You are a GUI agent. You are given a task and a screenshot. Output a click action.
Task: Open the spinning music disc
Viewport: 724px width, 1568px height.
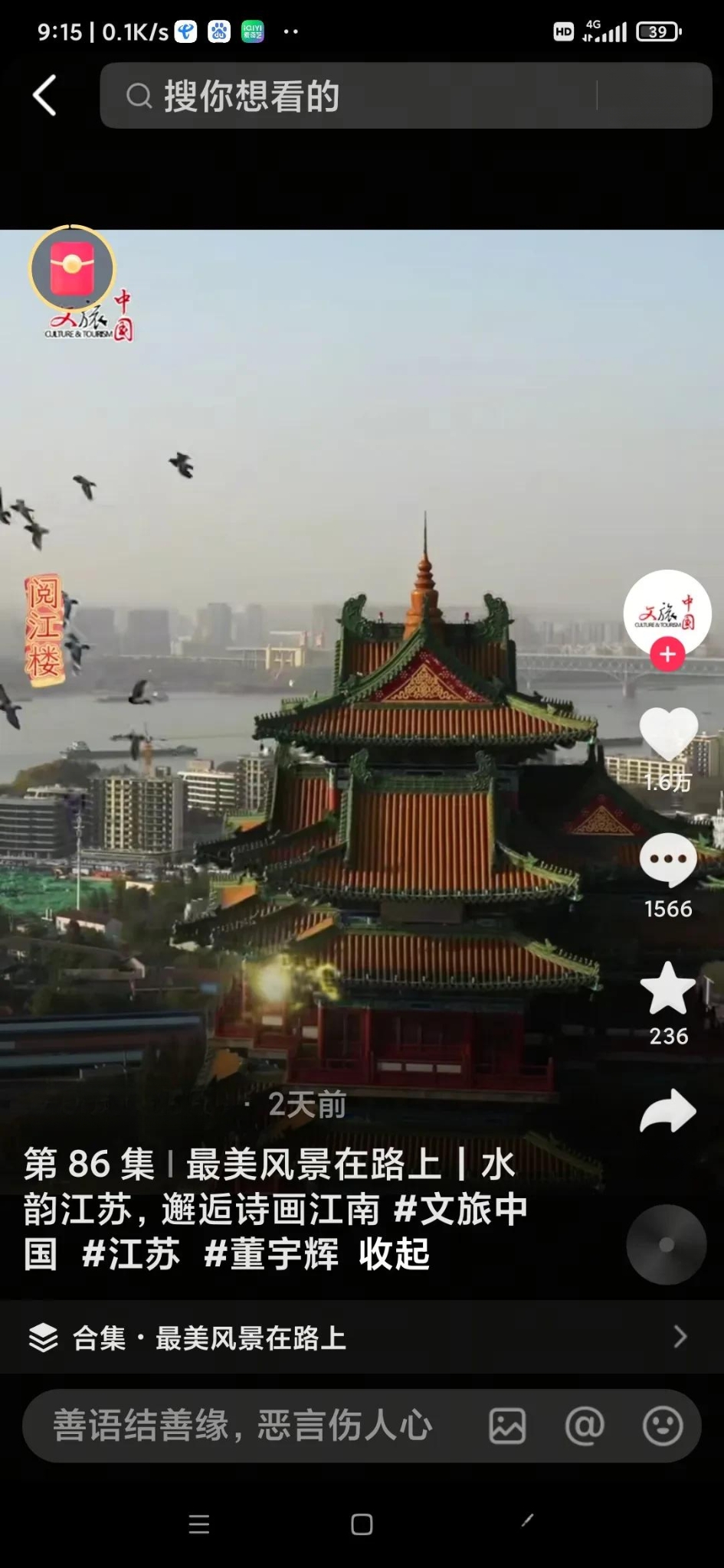[x=667, y=1244]
